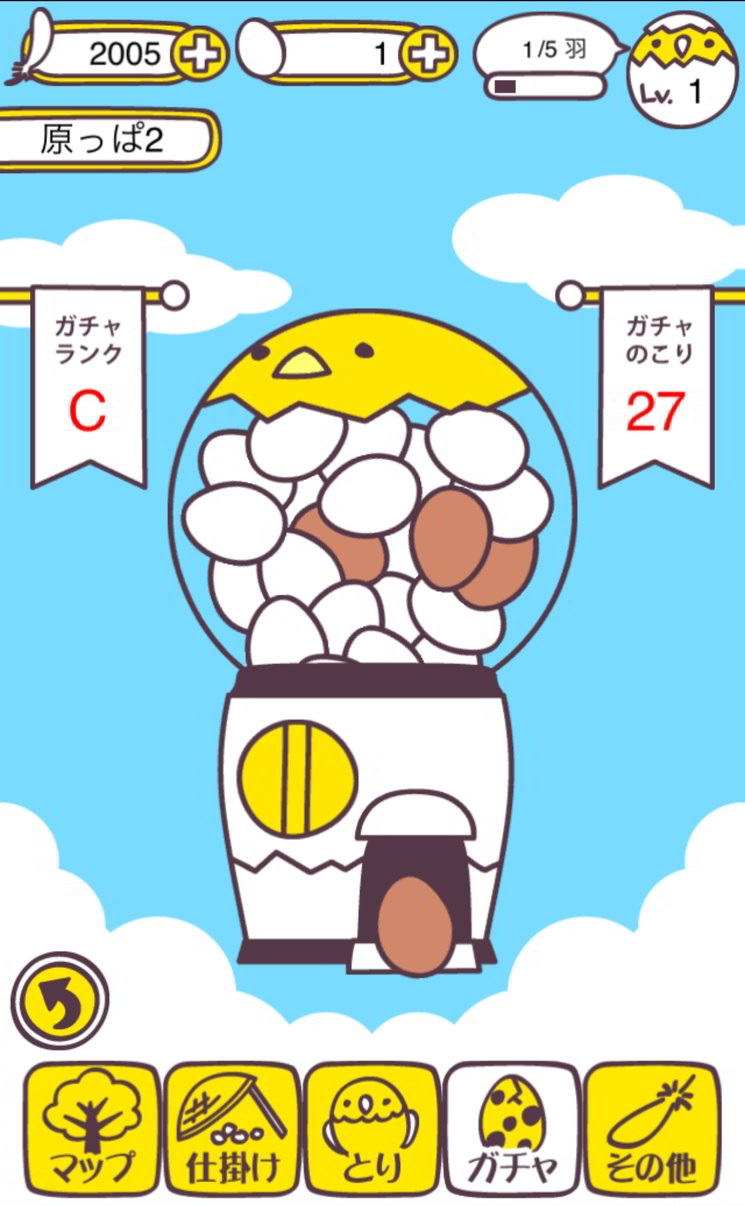
Task: Open the 仕掛け tab
Action: pyautogui.click(x=232, y=1129)
